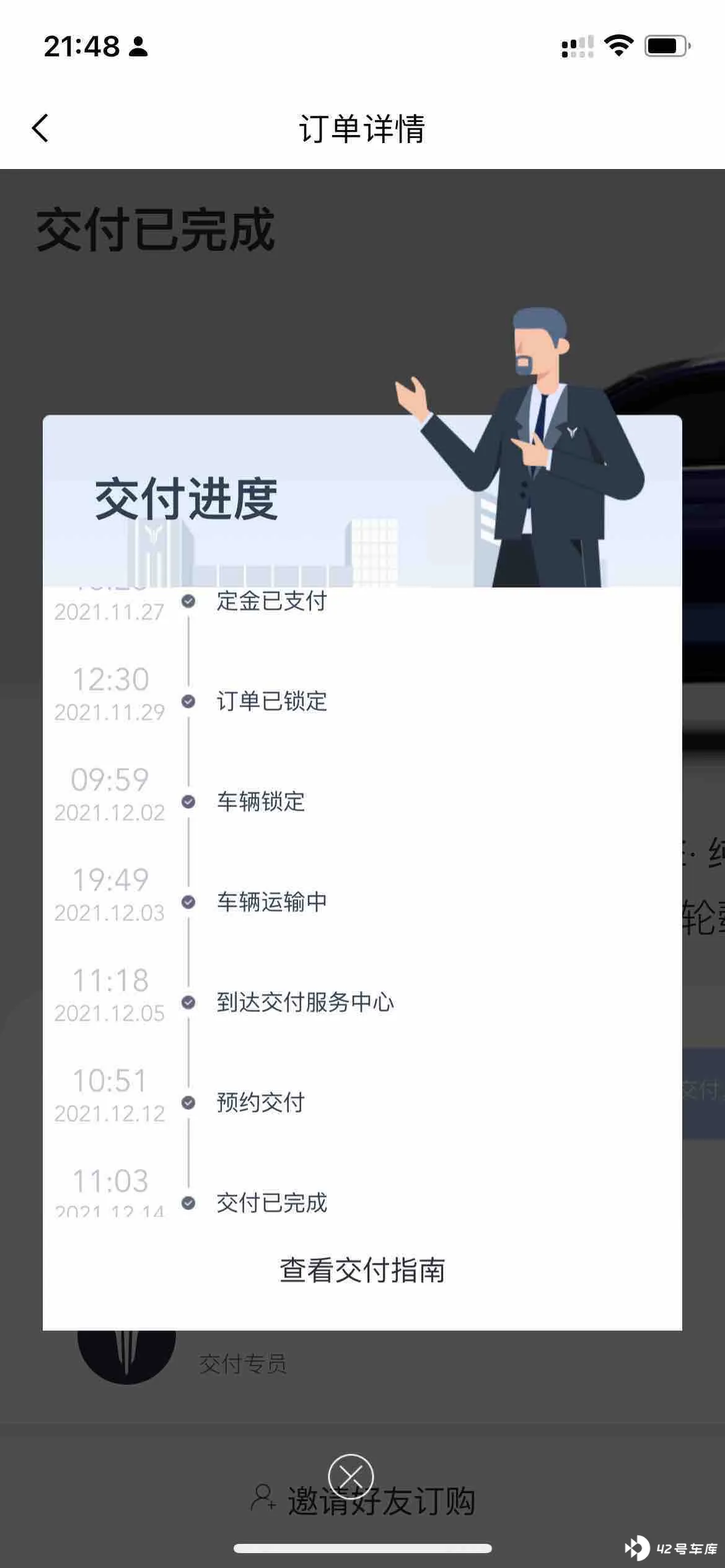Close the 交付进度 popup
Screen dimensions: 725x1568
pos(351,1476)
